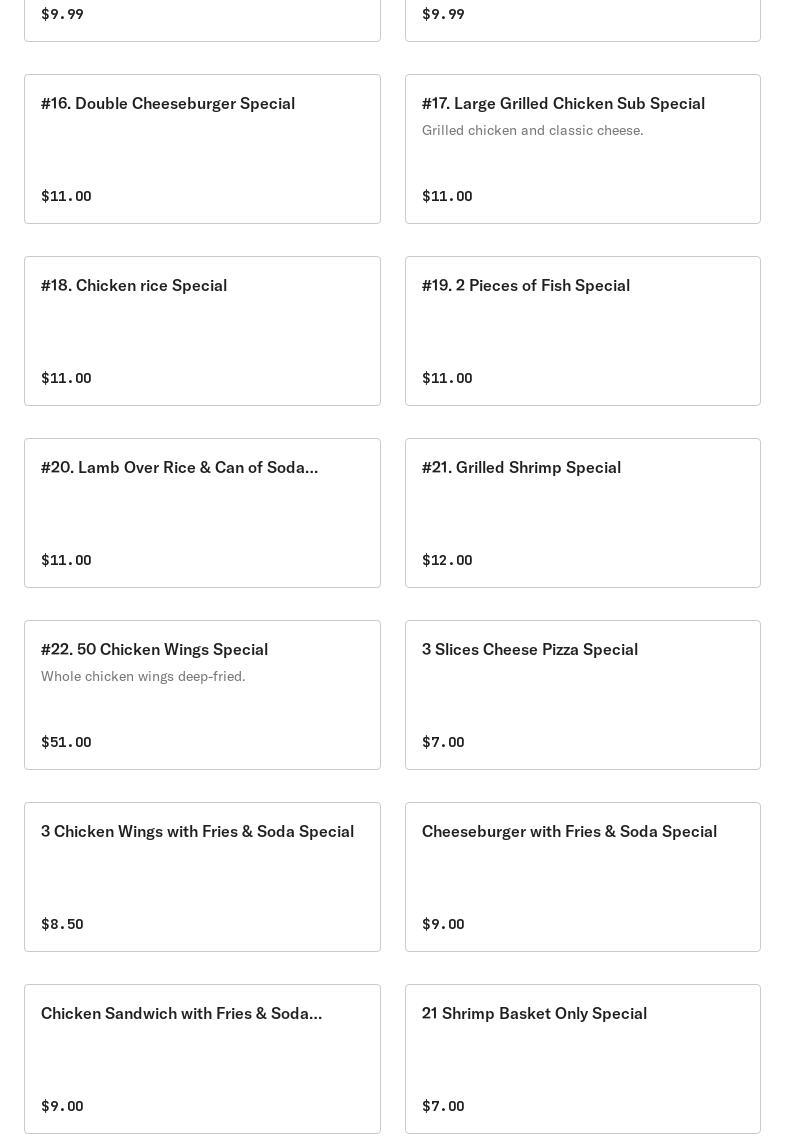
Task: Open 21 Shrimp Basket Only Special
Action: (582, 1059)
